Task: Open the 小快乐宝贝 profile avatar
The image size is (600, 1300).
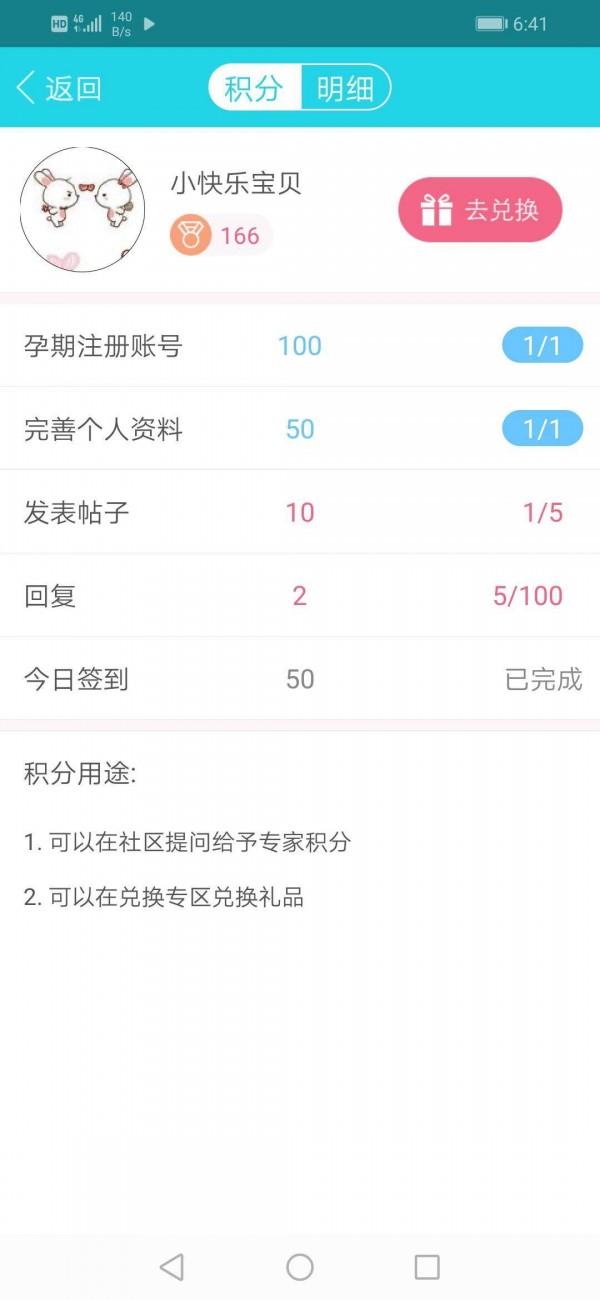Action: coord(83,210)
